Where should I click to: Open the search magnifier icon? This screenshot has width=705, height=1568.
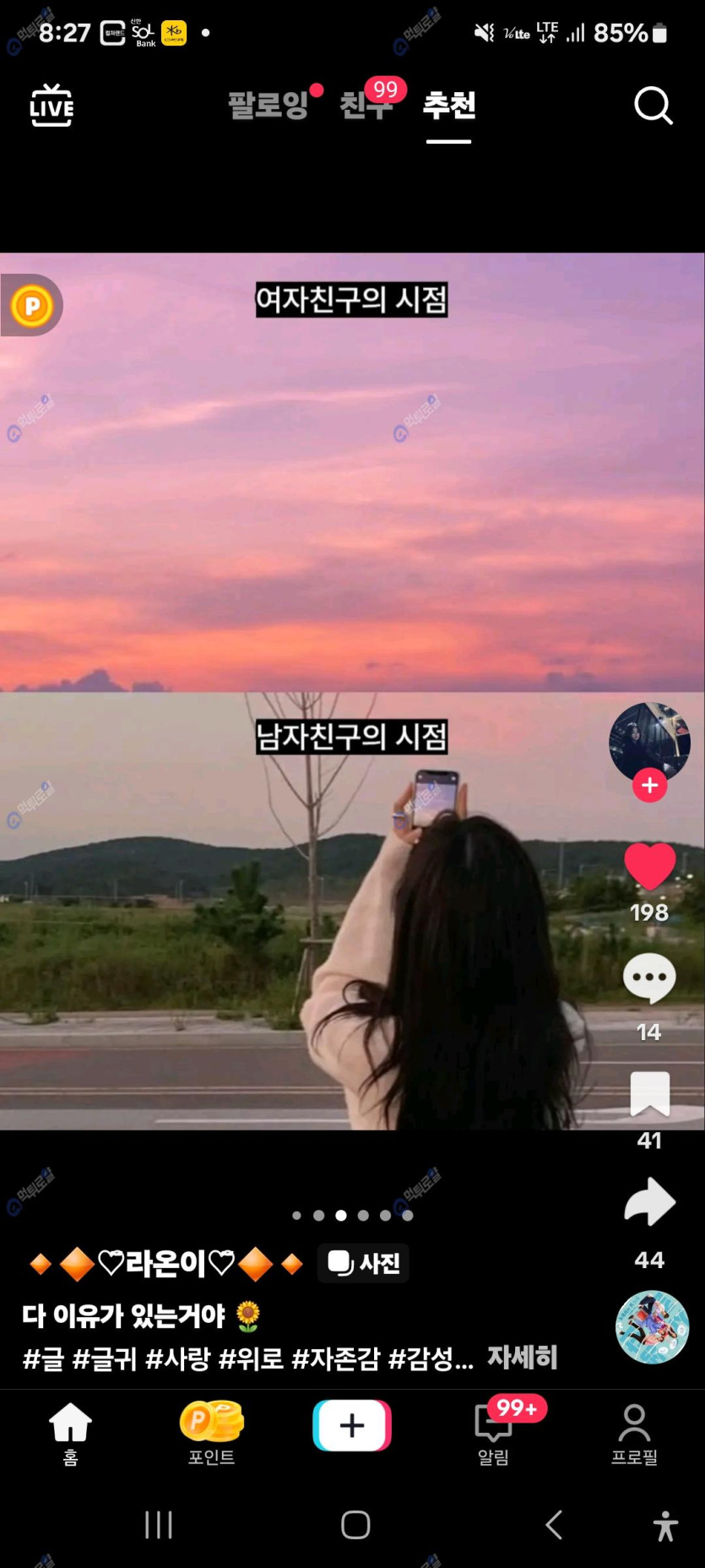(653, 106)
